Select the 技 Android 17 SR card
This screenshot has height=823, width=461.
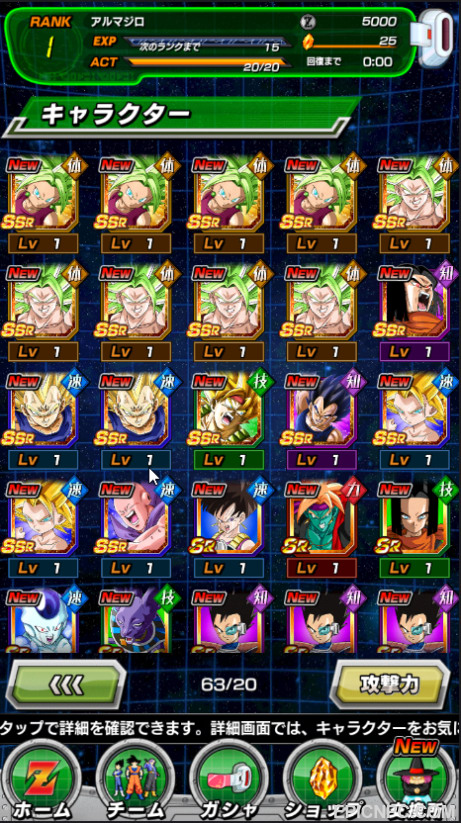[x=415, y=518]
